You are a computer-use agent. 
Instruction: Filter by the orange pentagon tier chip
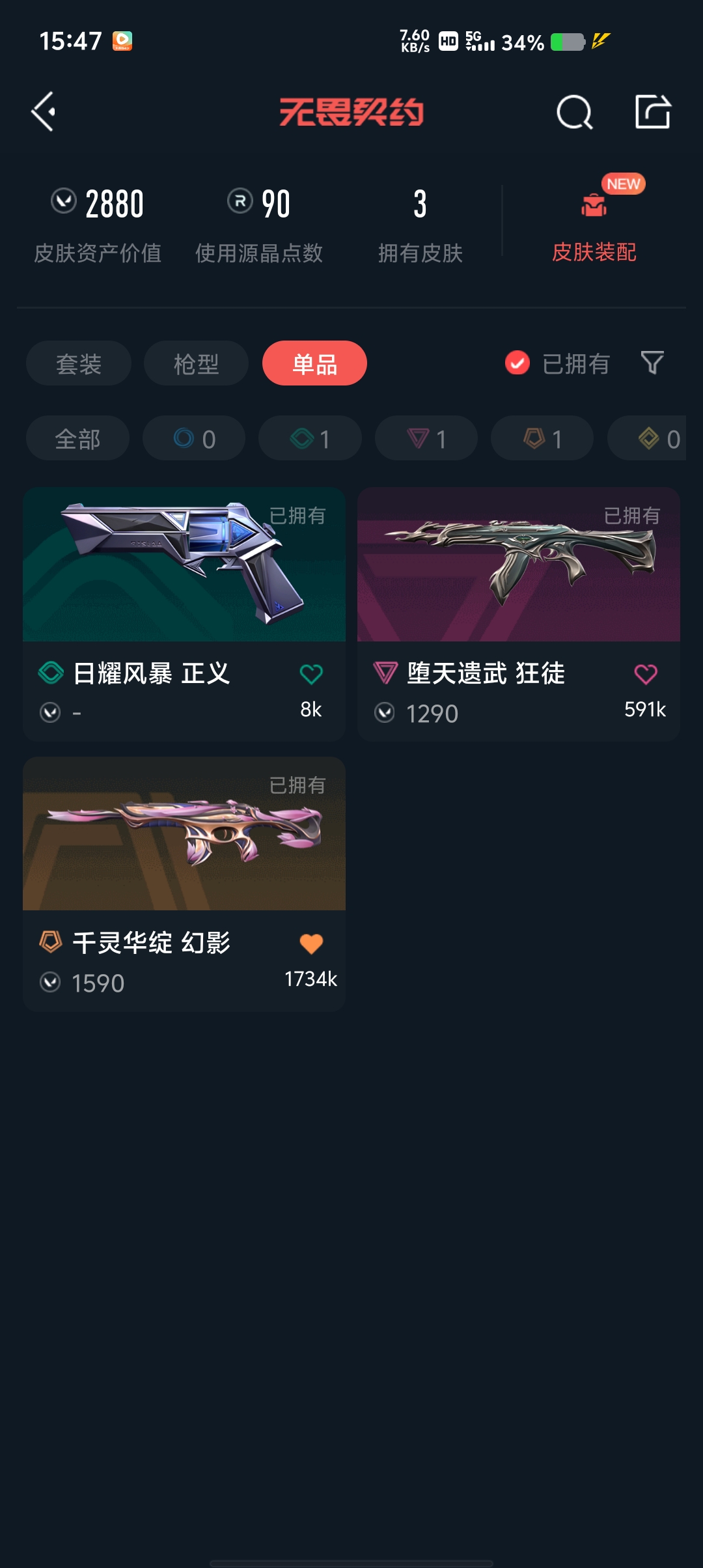tap(542, 439)
